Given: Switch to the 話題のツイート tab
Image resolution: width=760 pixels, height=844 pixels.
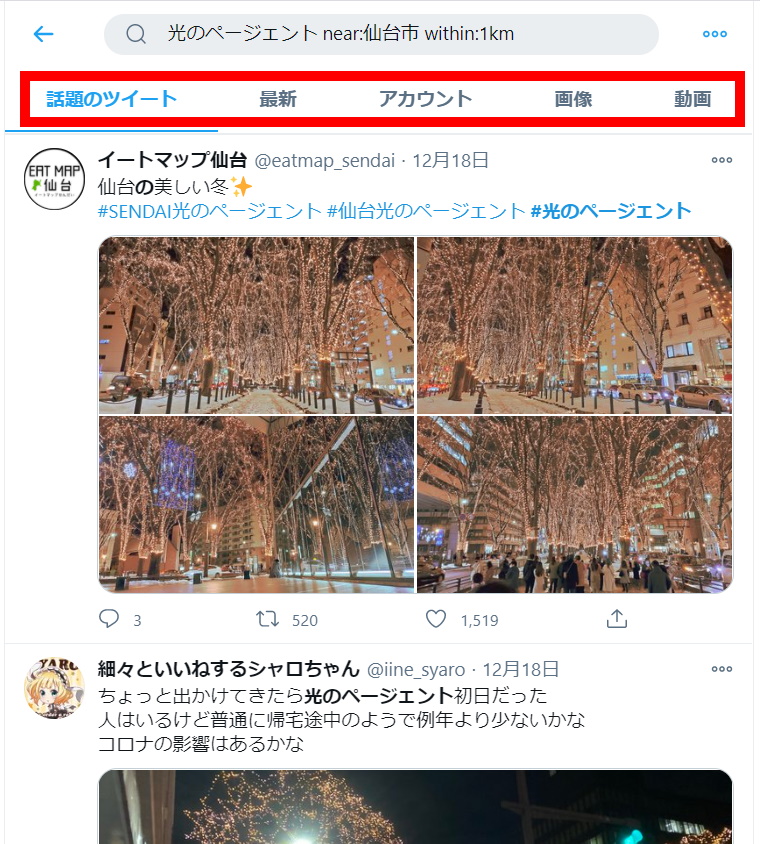Looking at the screenshot, I should click(112, 99).
